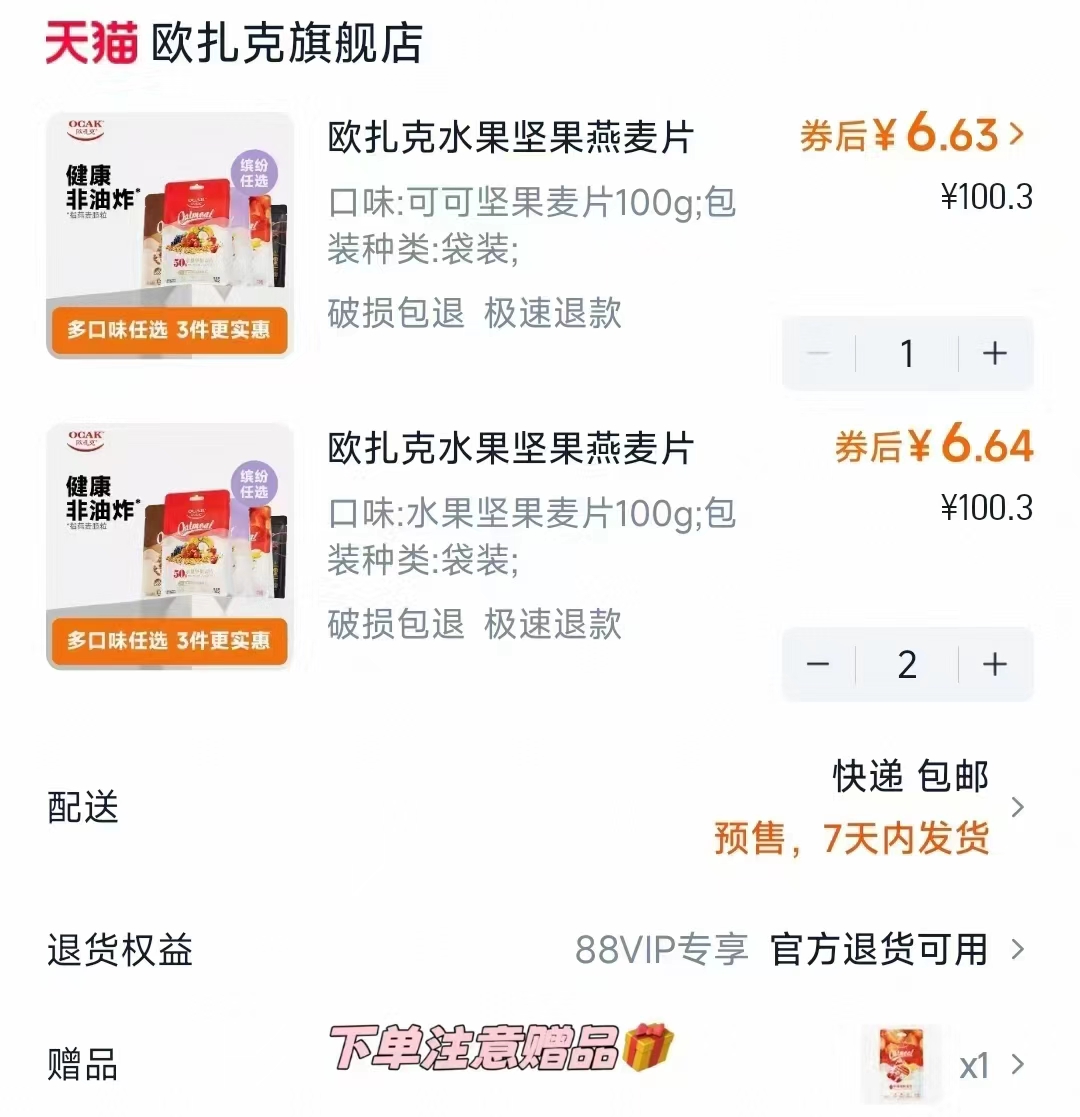Click the minus icon on the second item stepper
The width and height of the screenshot is (1080, 1117).
click(x=820, y=664)
